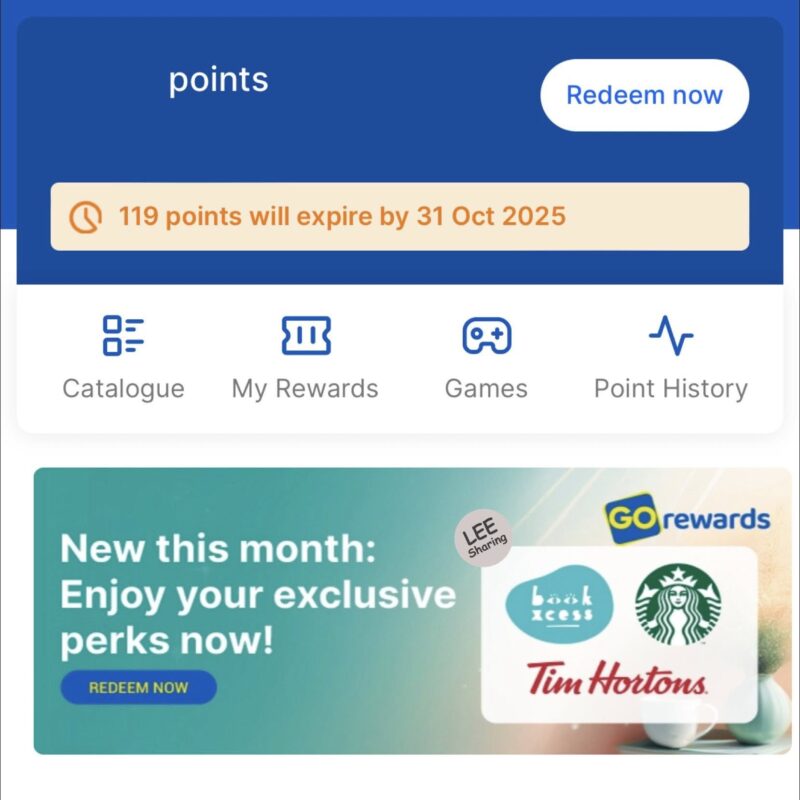Viewport: 800px width, 800px height.
Task: Open the points expiry notice
Action: coord(400,216)
